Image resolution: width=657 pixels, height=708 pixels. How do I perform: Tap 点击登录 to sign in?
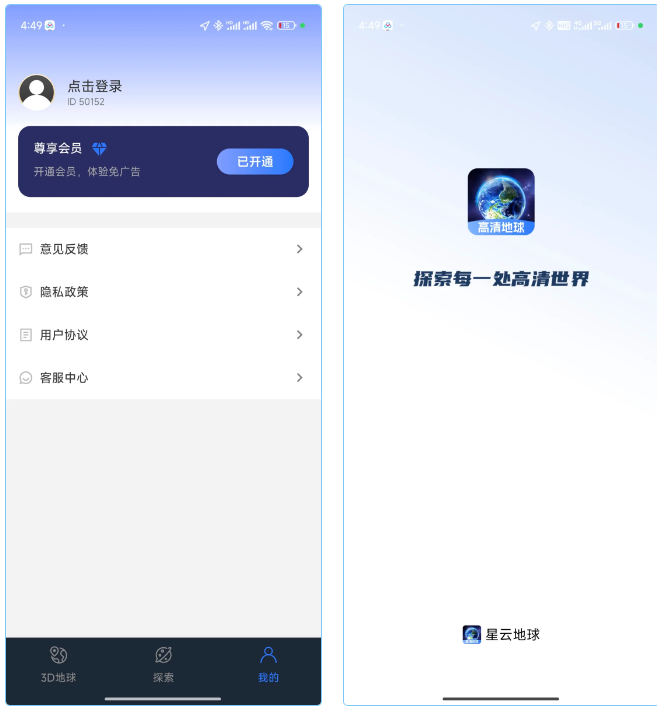(x=94, y=87)
